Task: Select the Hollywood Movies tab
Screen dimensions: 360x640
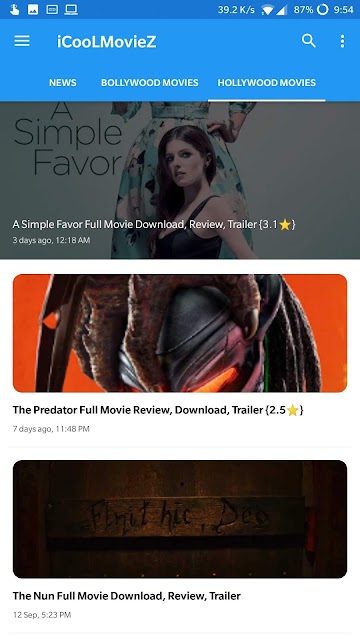Action: tap(267, 83)
